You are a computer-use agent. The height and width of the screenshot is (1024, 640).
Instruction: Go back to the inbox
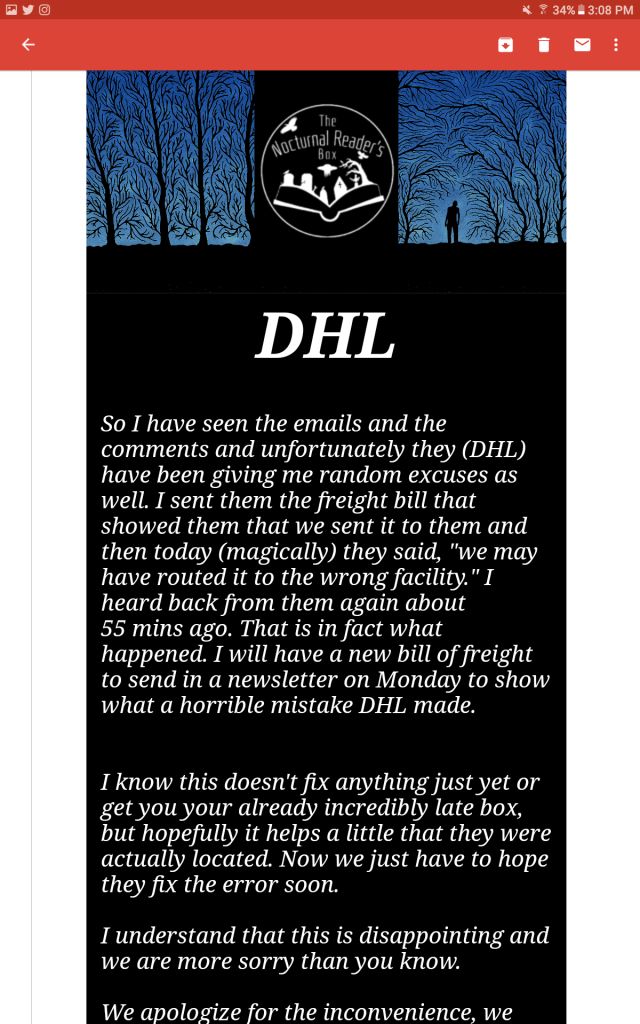28,44
